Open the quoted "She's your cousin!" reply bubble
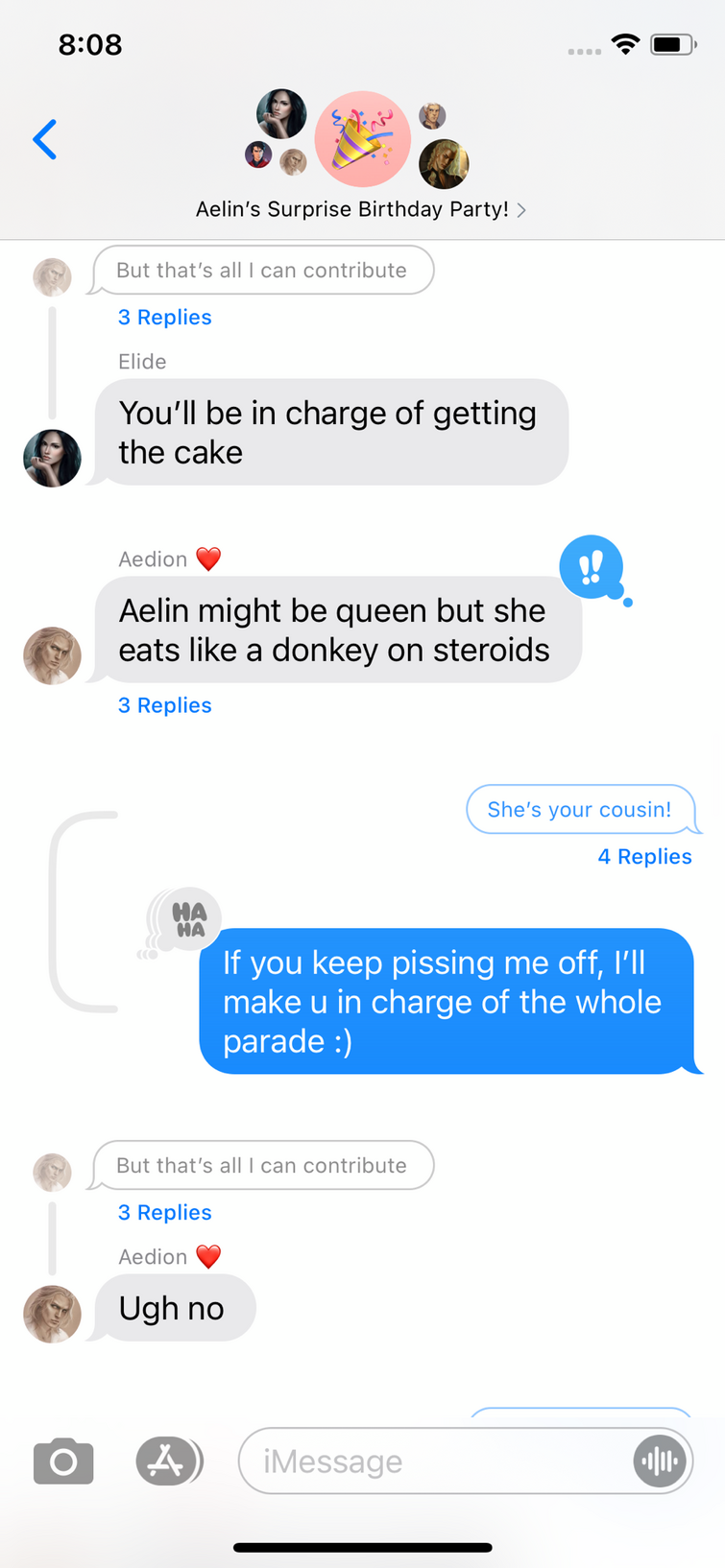The width and height of the screenshot is (725, 1568). [580, 810]
